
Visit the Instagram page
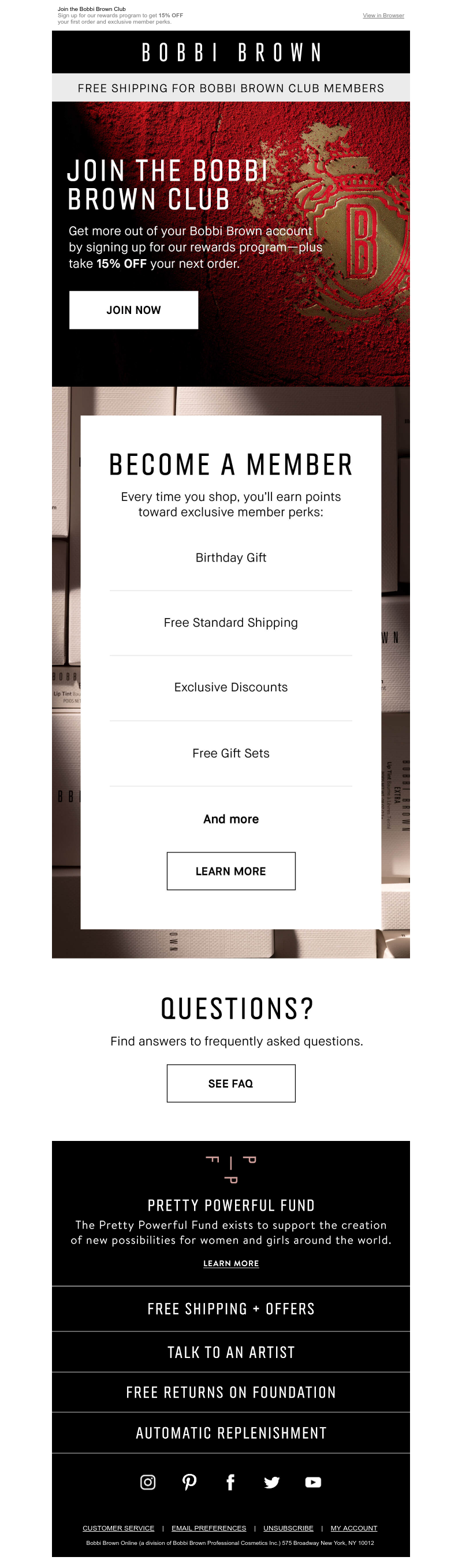[x=148, y=1482]
